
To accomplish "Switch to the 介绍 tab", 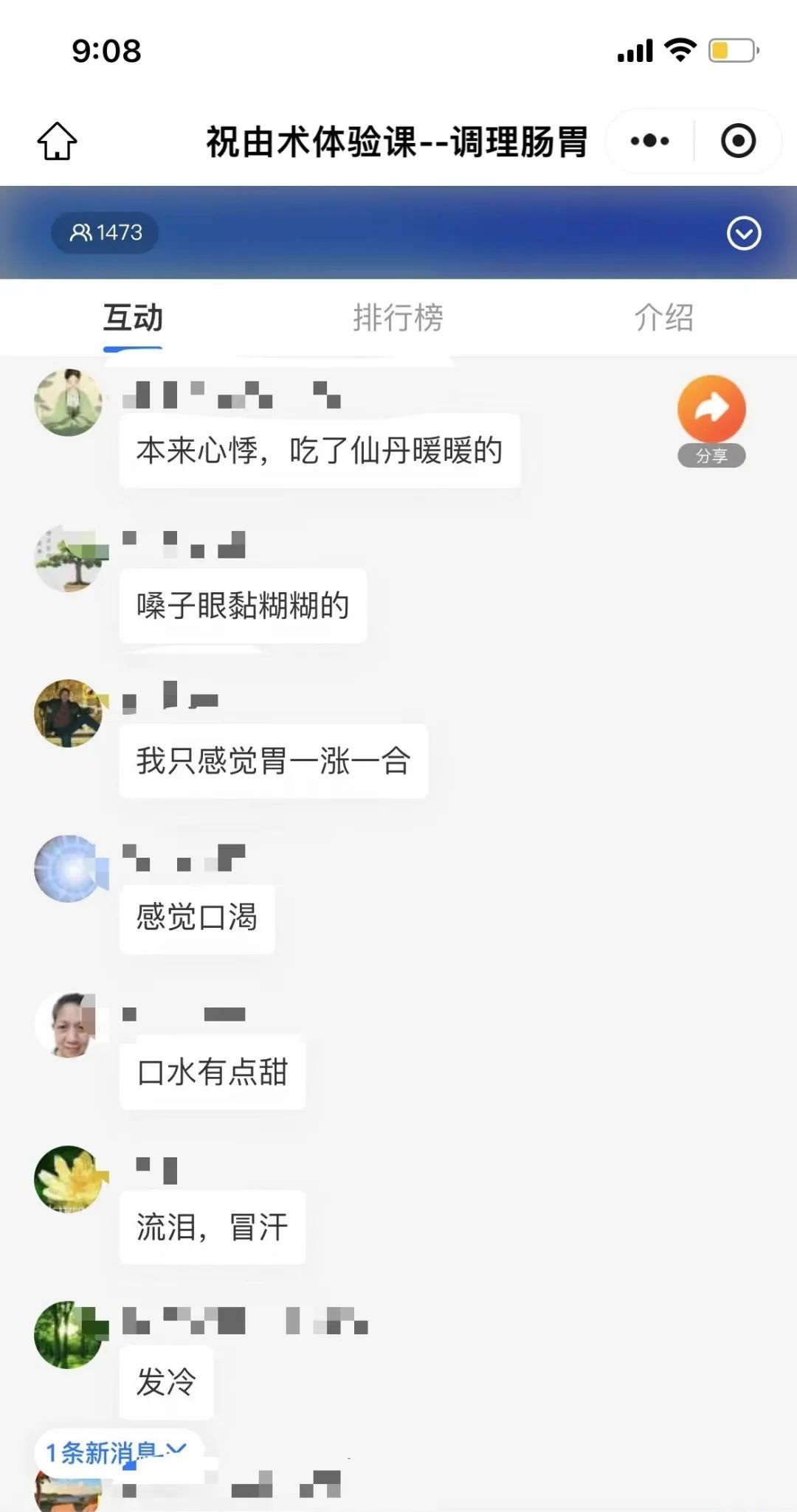I will [663, 318].
